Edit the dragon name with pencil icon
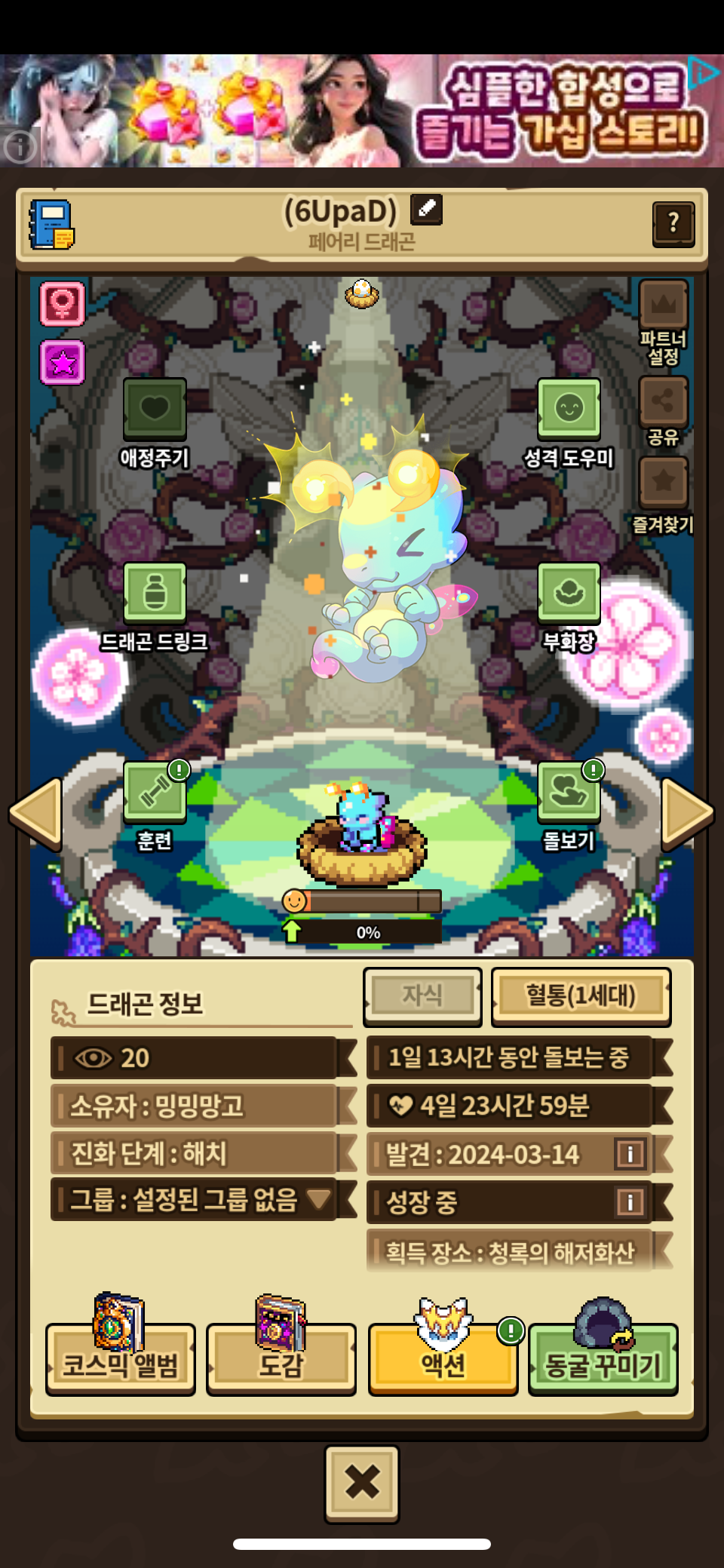 click(426, 210)
